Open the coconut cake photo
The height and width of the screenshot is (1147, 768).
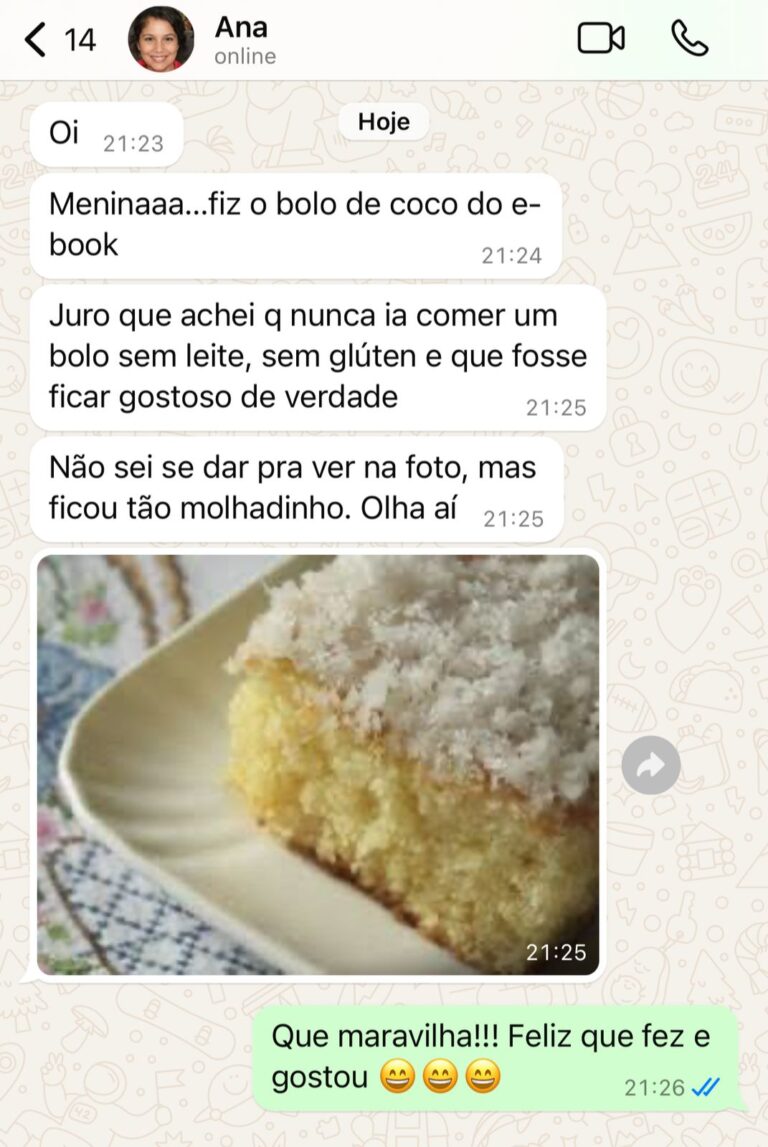click(318, 765)
